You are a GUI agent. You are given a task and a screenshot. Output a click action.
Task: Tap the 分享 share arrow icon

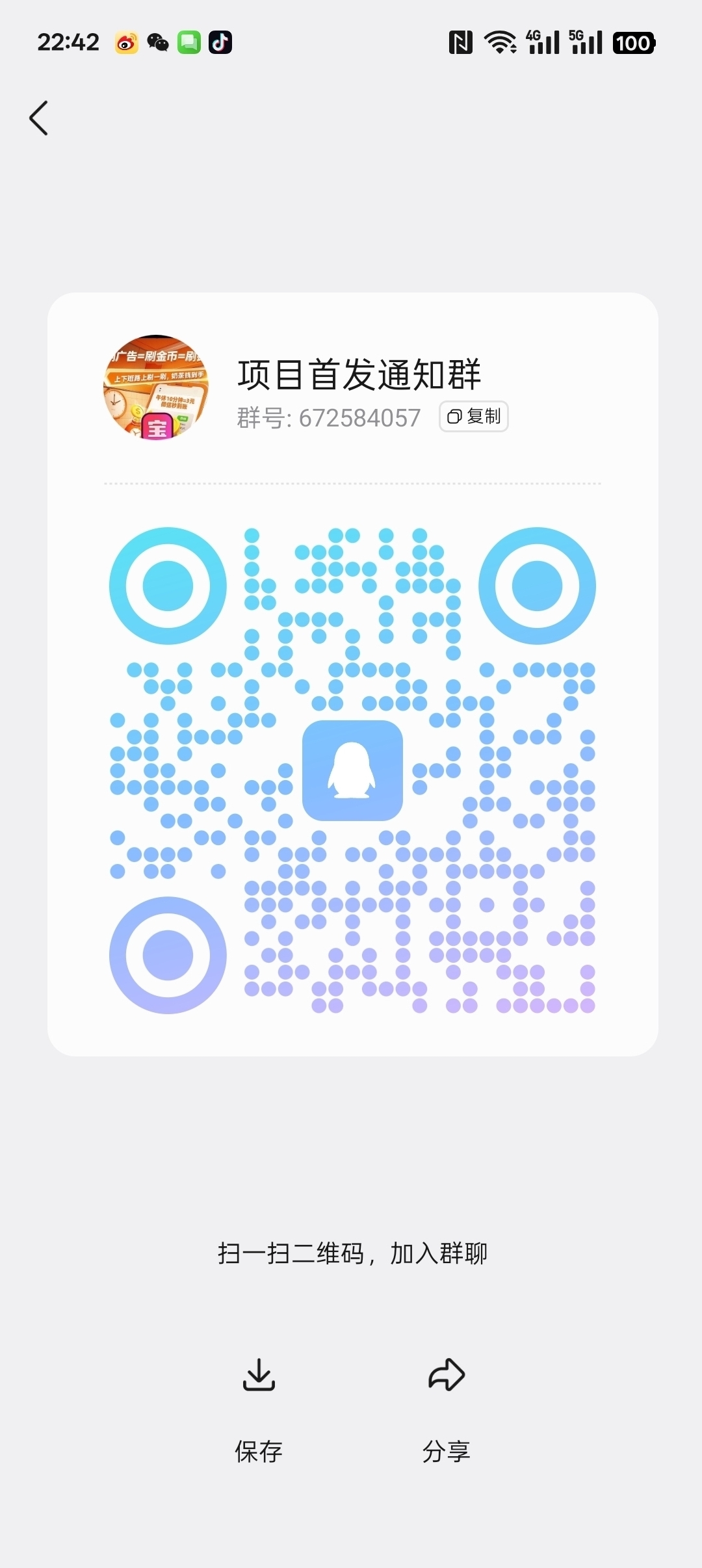(447, 1374)
